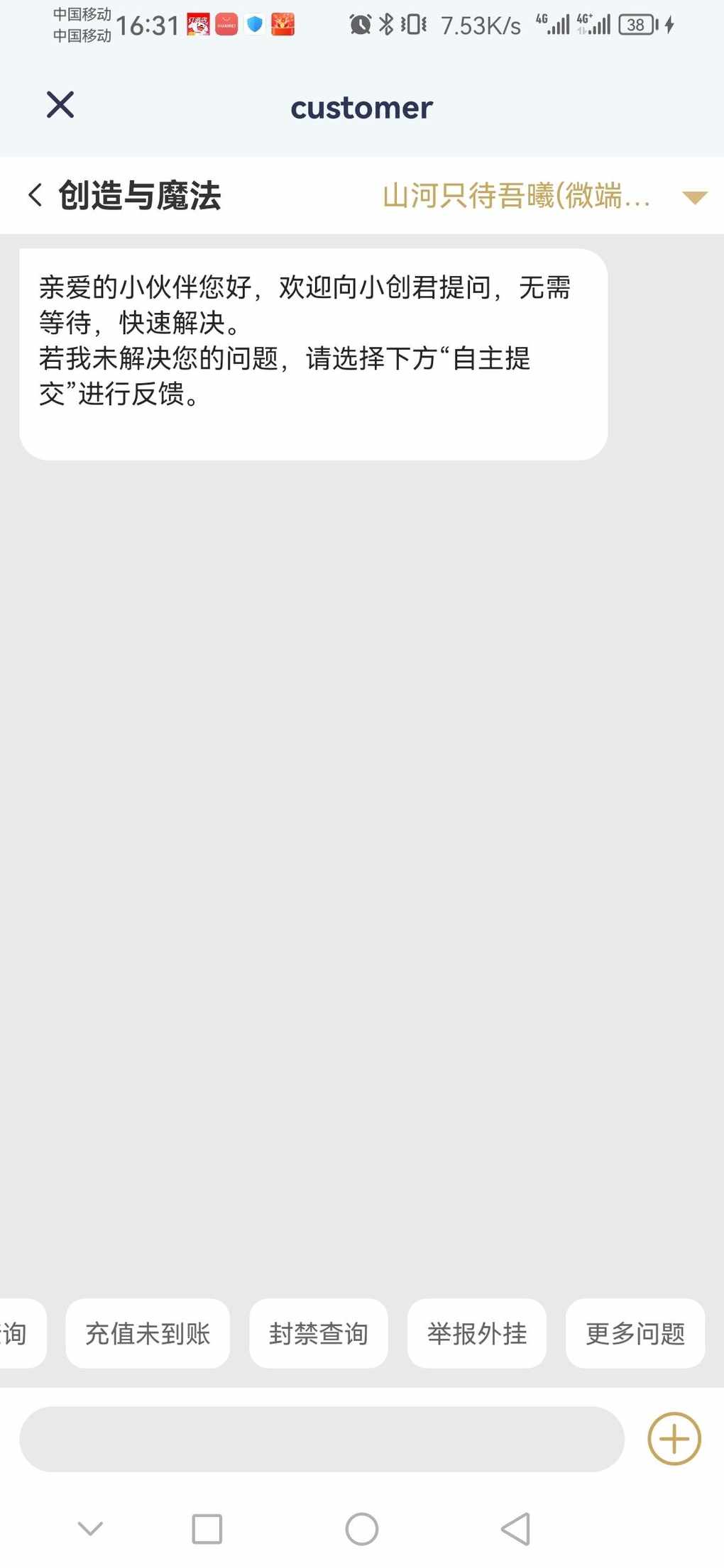This screenshot has height=1568, width=724.
Task: Open the plus attachment menu
Action: pos(674,1439)
